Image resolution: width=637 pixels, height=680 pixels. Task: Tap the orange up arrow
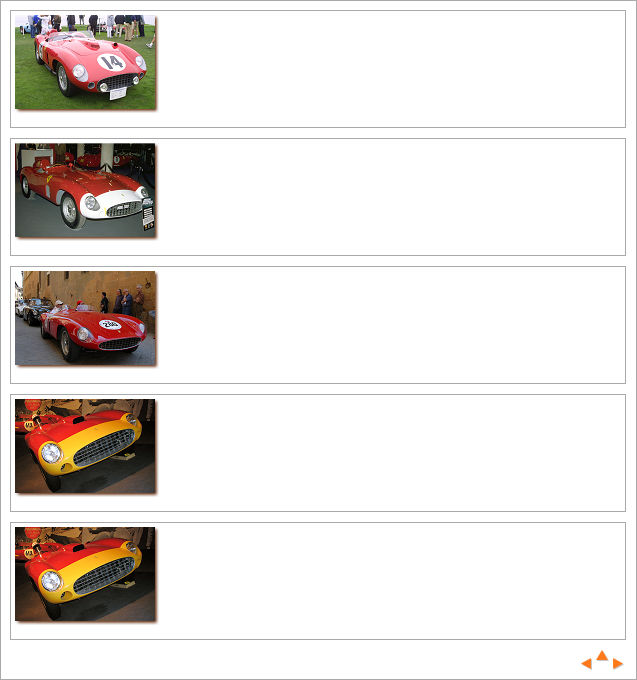(602, 656)
